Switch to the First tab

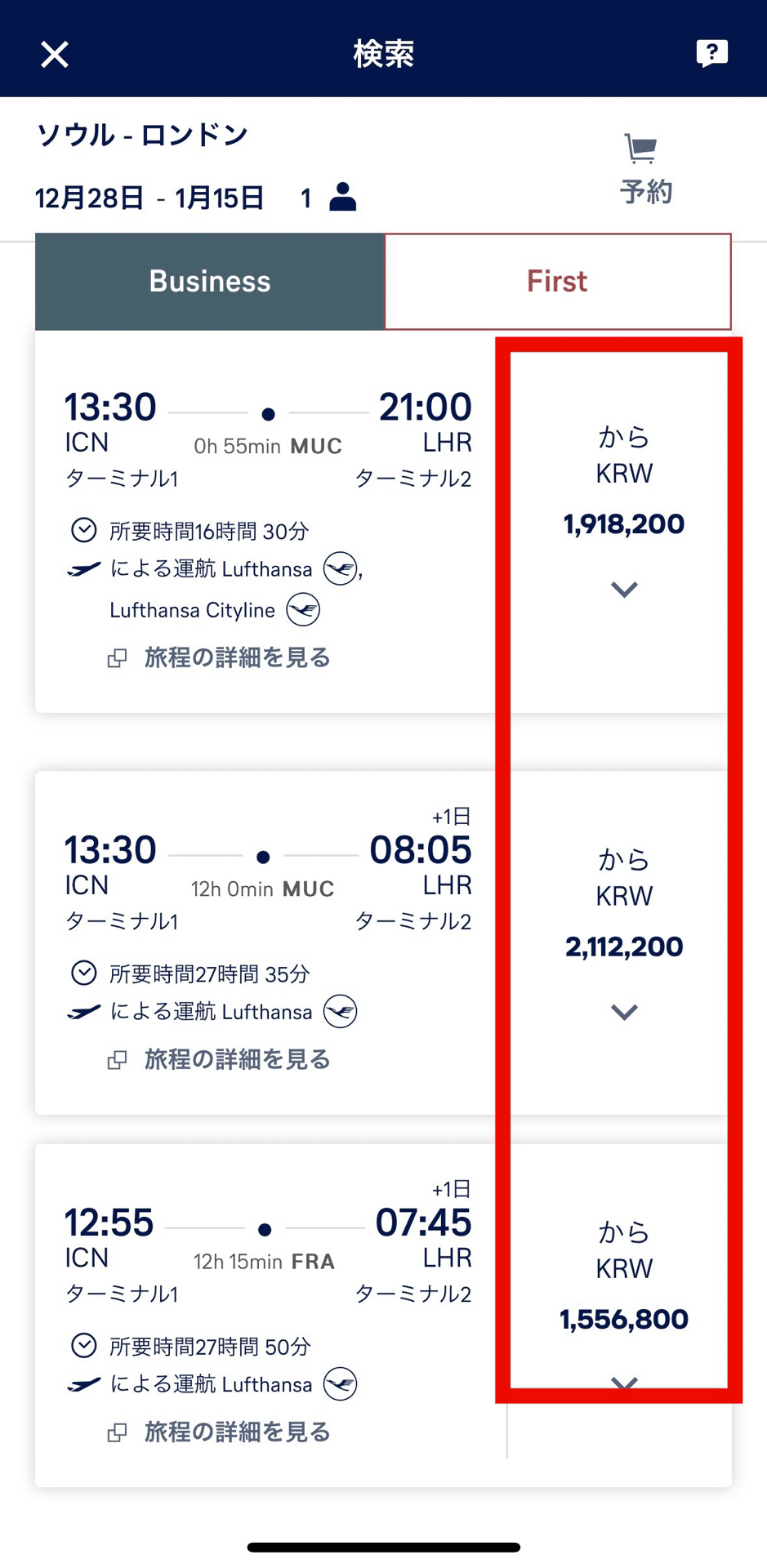pos(557,282)
